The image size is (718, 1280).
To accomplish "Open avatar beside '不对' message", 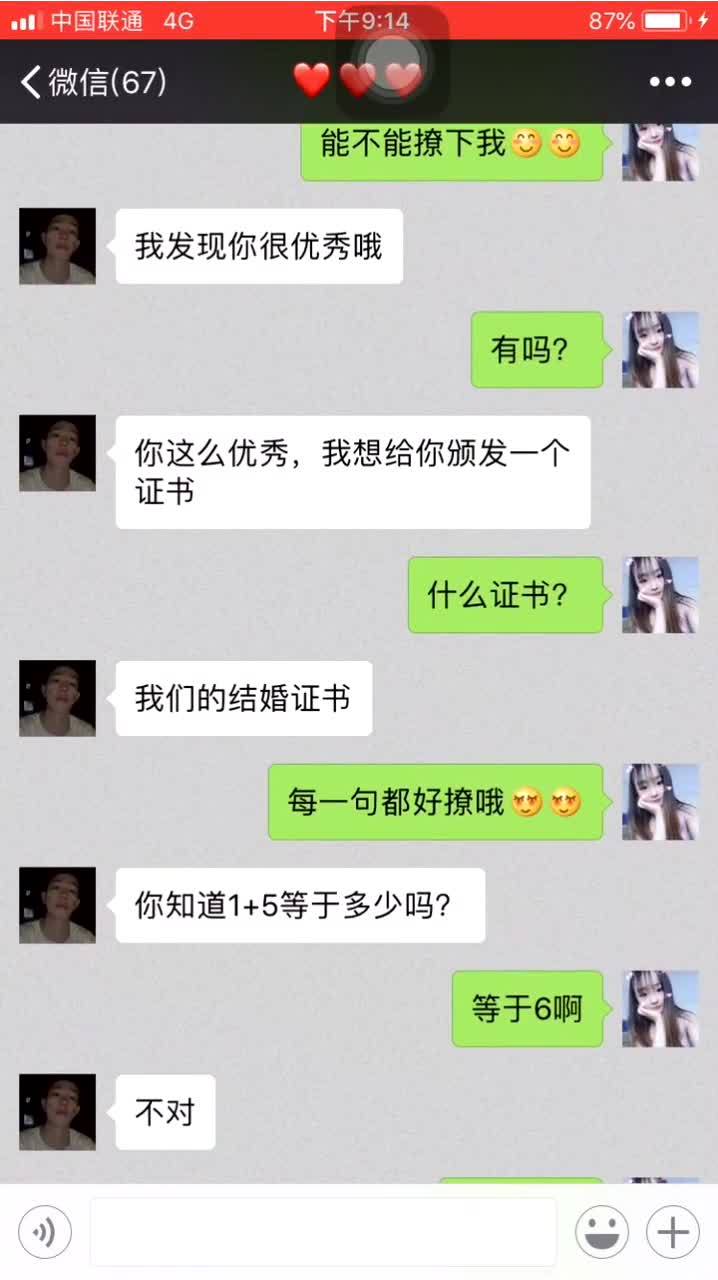I will pos(57,1112).
